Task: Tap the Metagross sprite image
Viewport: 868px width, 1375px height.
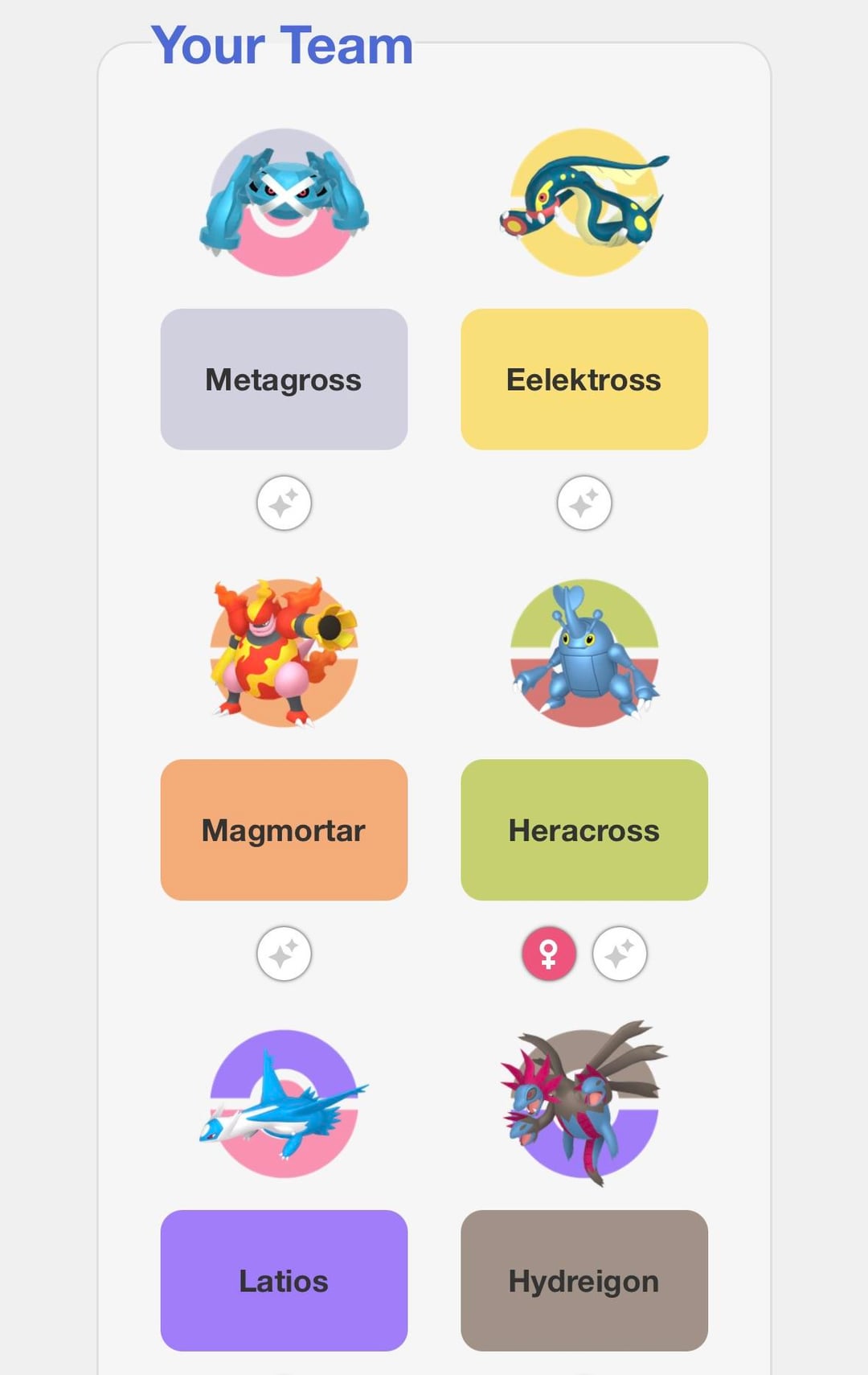Action: [x=284, y=203]
